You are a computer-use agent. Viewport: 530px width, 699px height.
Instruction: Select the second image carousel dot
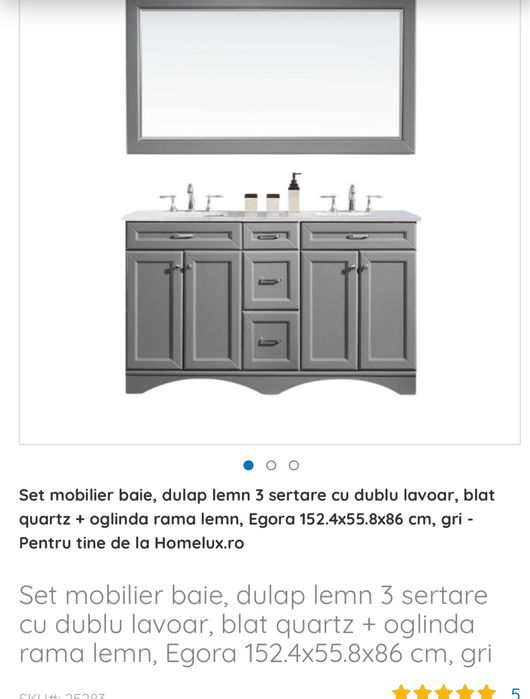[x=271, y=465]
